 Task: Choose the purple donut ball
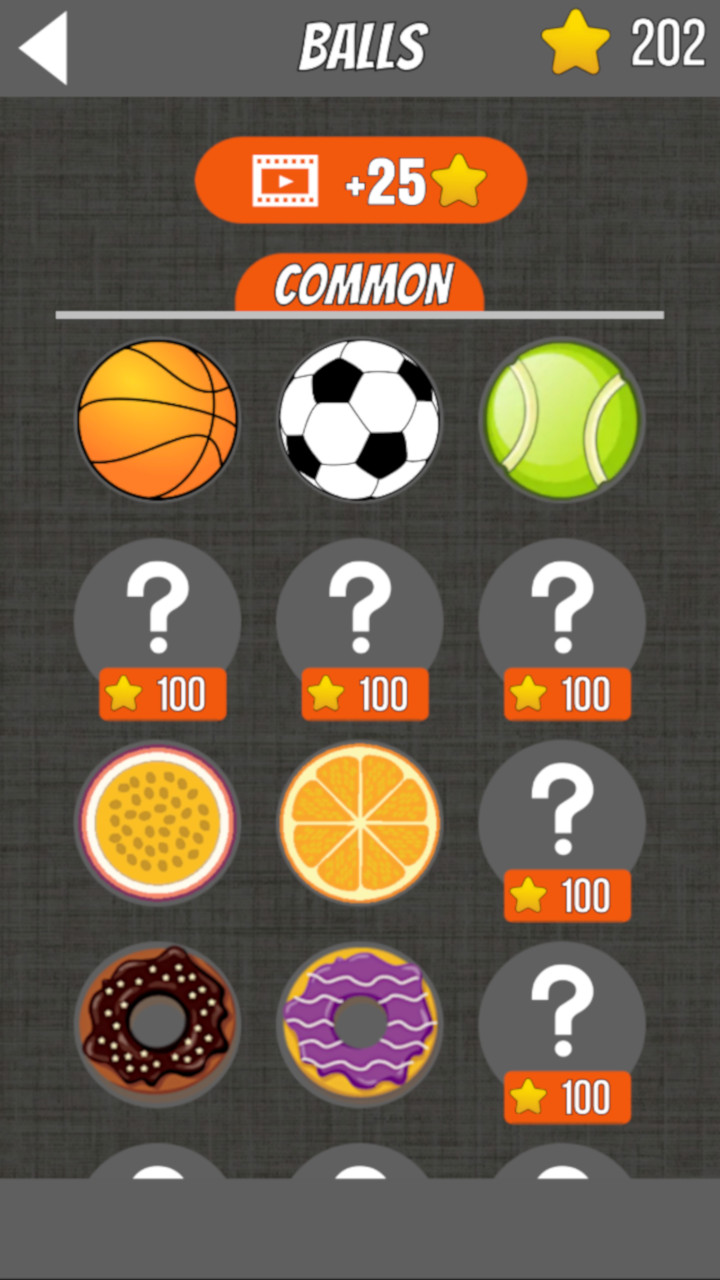(360, 1025)
